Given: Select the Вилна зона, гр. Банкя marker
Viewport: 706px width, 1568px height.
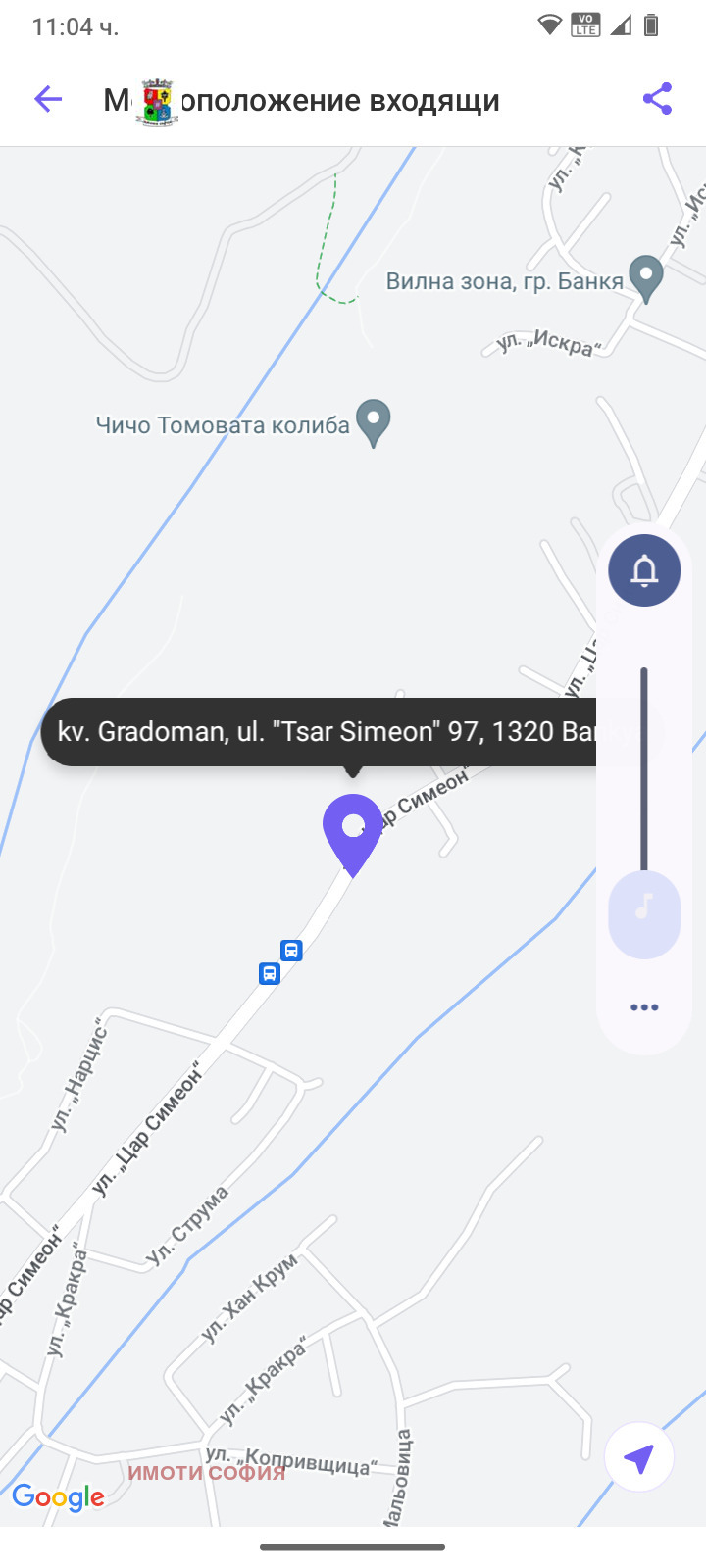Looking at the screenshot, I should pos(645,278).
